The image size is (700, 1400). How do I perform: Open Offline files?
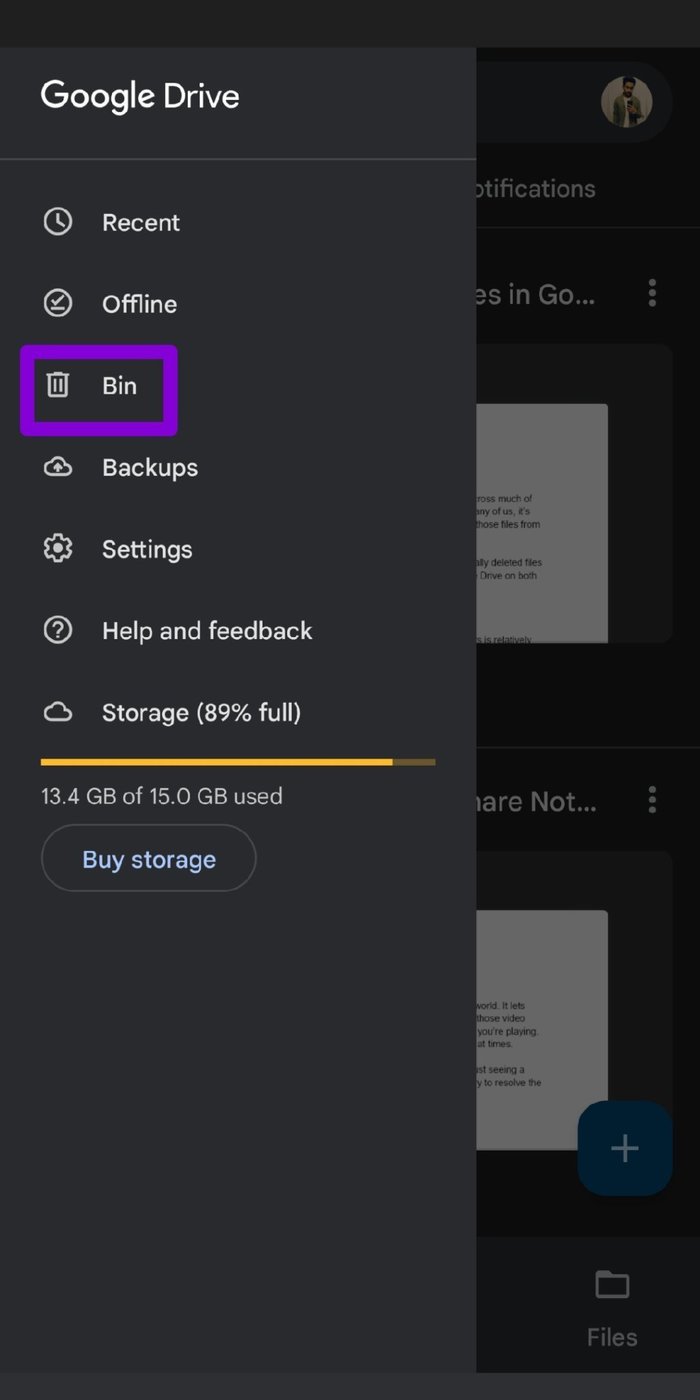[238, 304]
